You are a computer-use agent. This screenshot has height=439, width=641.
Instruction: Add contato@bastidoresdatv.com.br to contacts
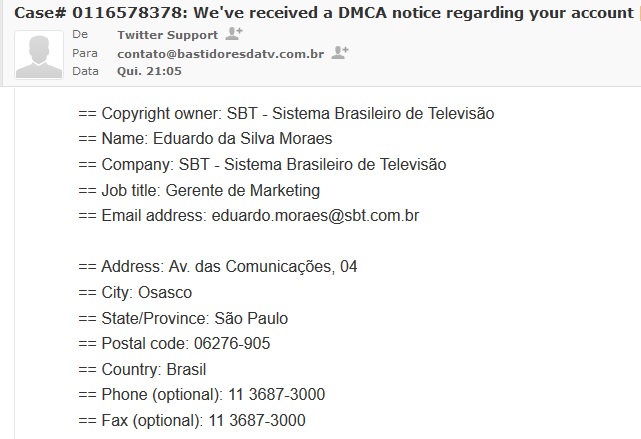point(340,53)
